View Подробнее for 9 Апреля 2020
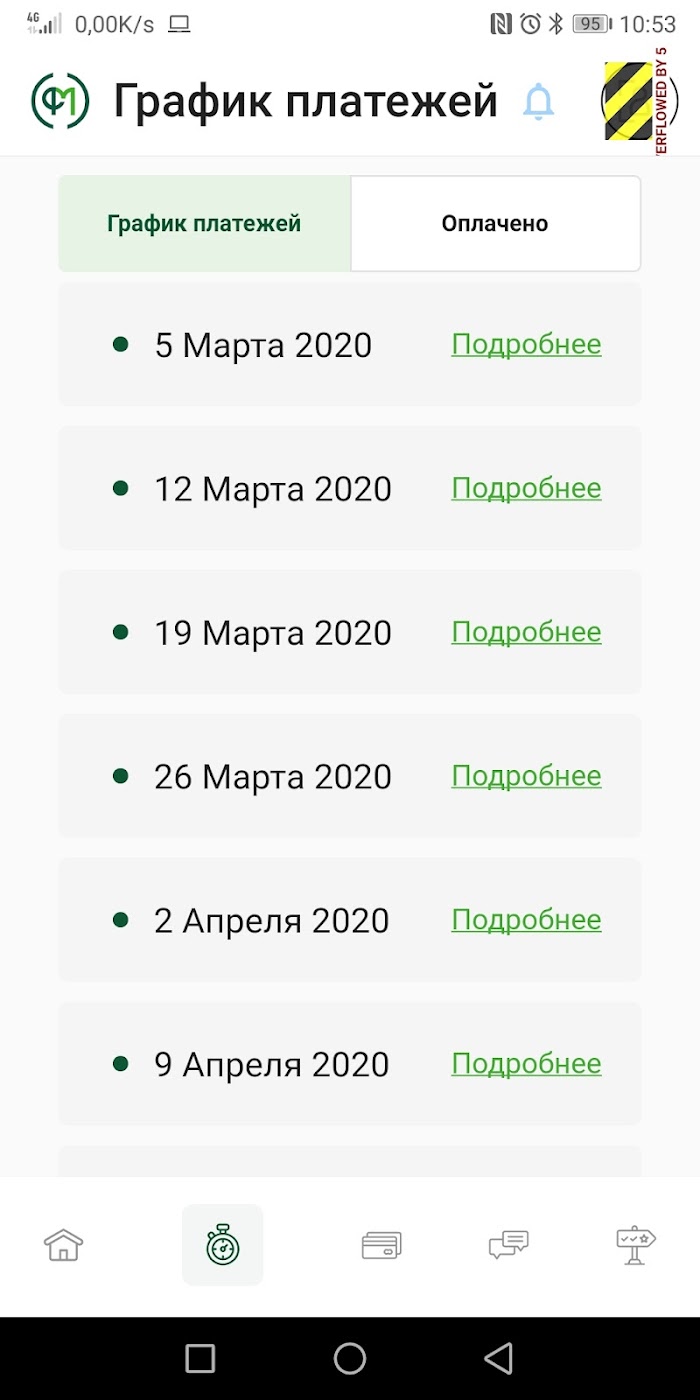This screenshot has height=1400, width=700. click(x=526, y=1065)
